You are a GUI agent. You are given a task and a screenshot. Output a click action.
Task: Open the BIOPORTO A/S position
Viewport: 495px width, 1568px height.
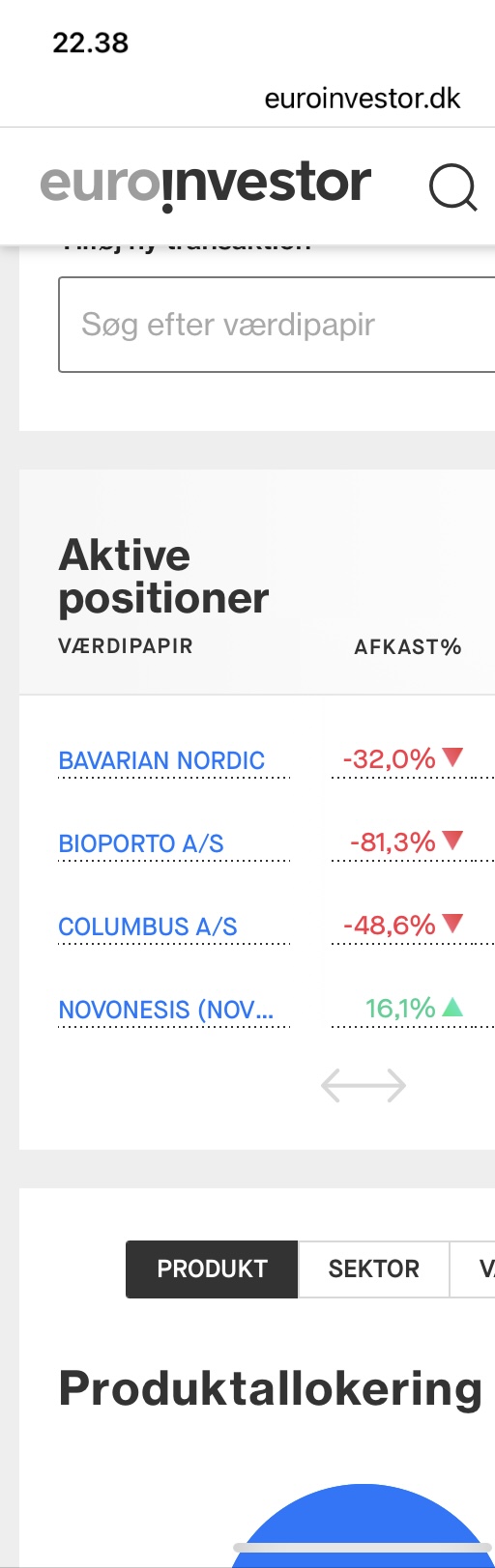[141, 843]
